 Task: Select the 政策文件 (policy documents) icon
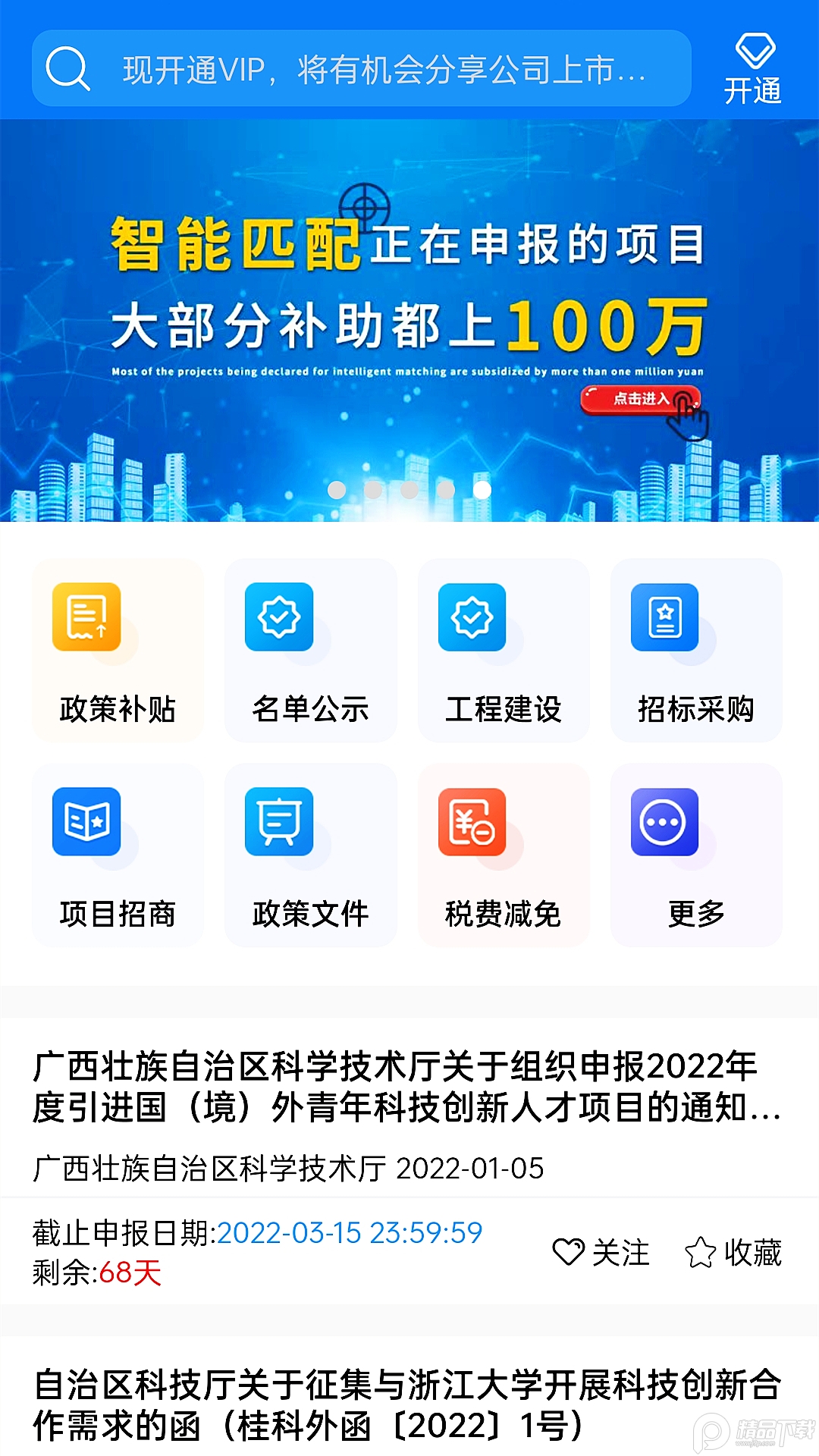(x=310, y=857)
